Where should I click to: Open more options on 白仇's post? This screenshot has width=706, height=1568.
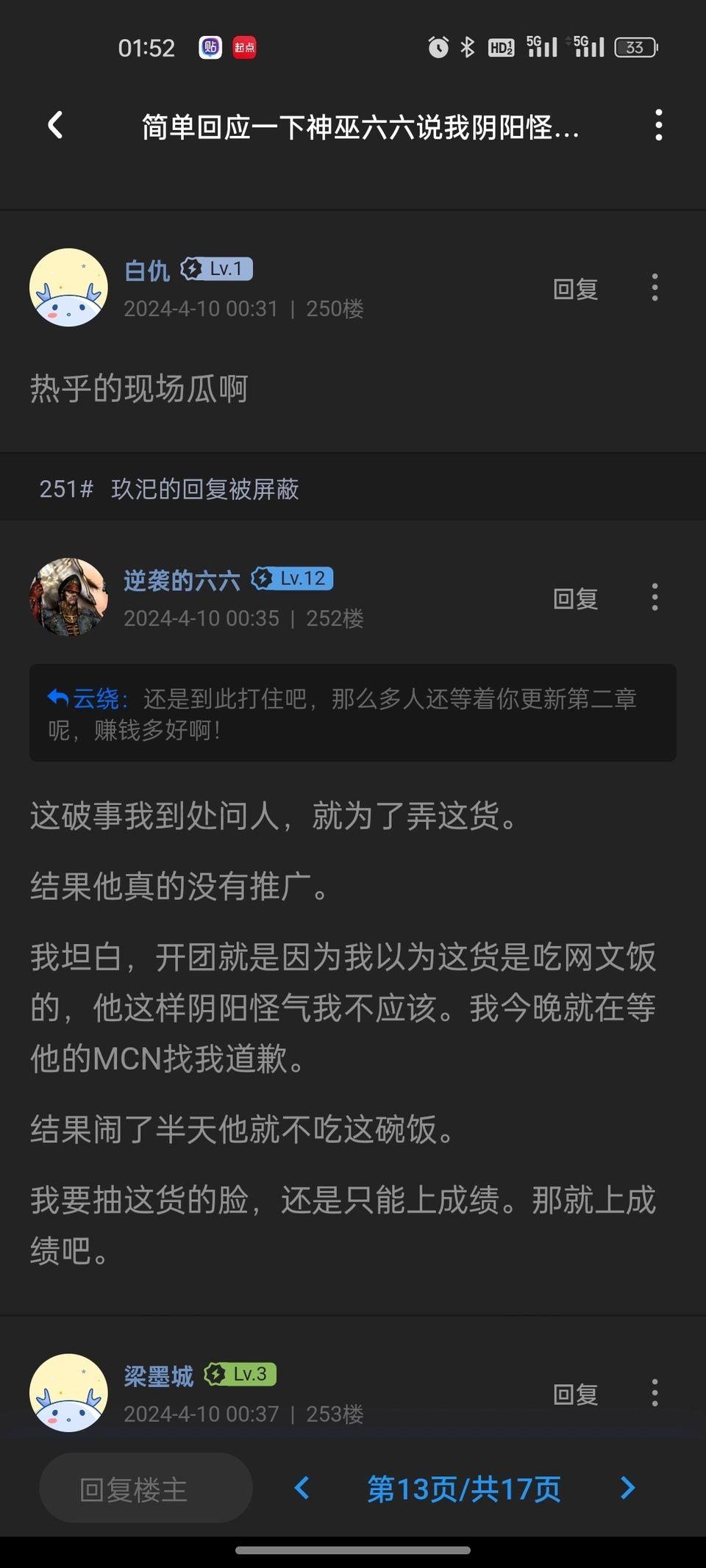[x=655, y=287]
